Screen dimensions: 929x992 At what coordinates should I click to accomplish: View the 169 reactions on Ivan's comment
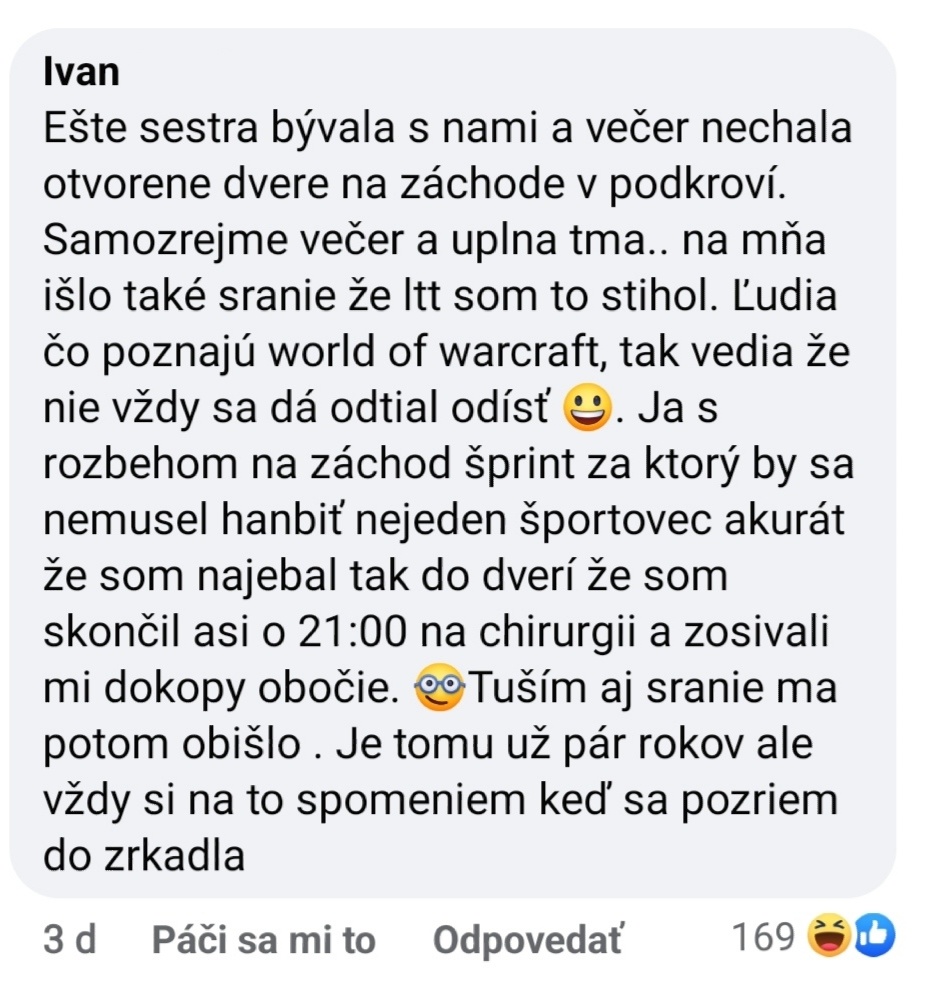click(812, 937)
